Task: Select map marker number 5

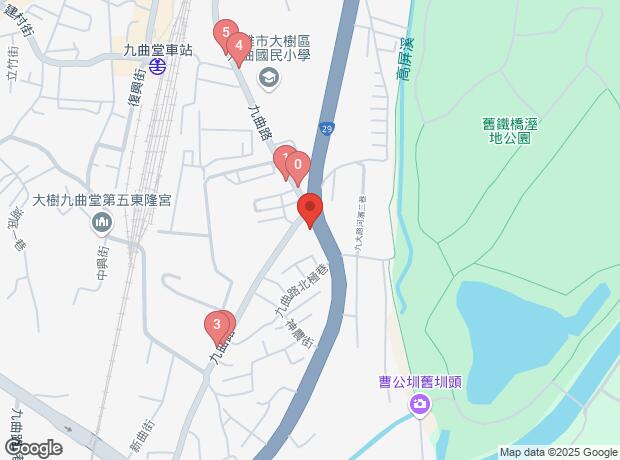Action: coord(225,34)
